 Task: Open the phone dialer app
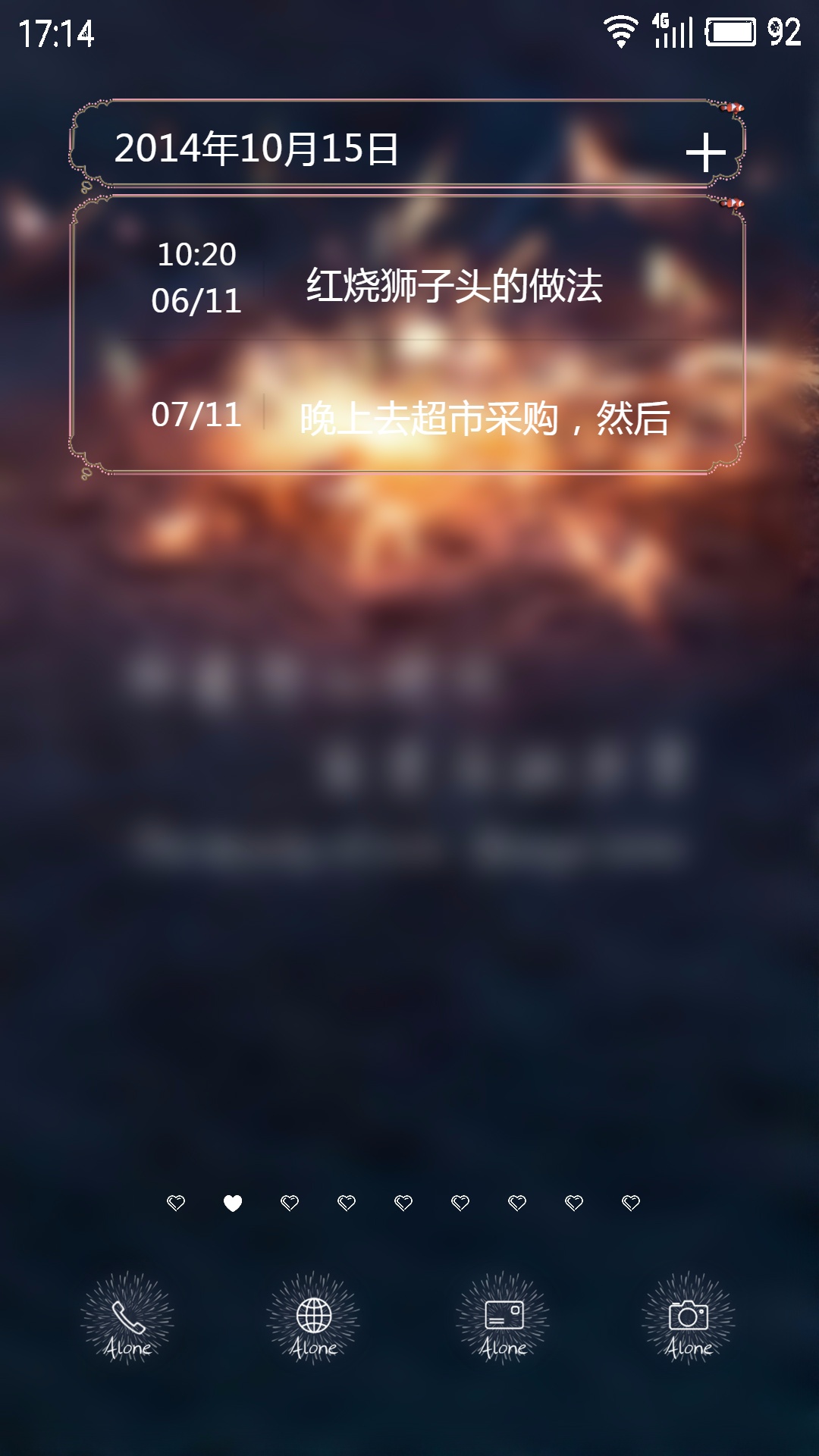(x=127, y=1319)
